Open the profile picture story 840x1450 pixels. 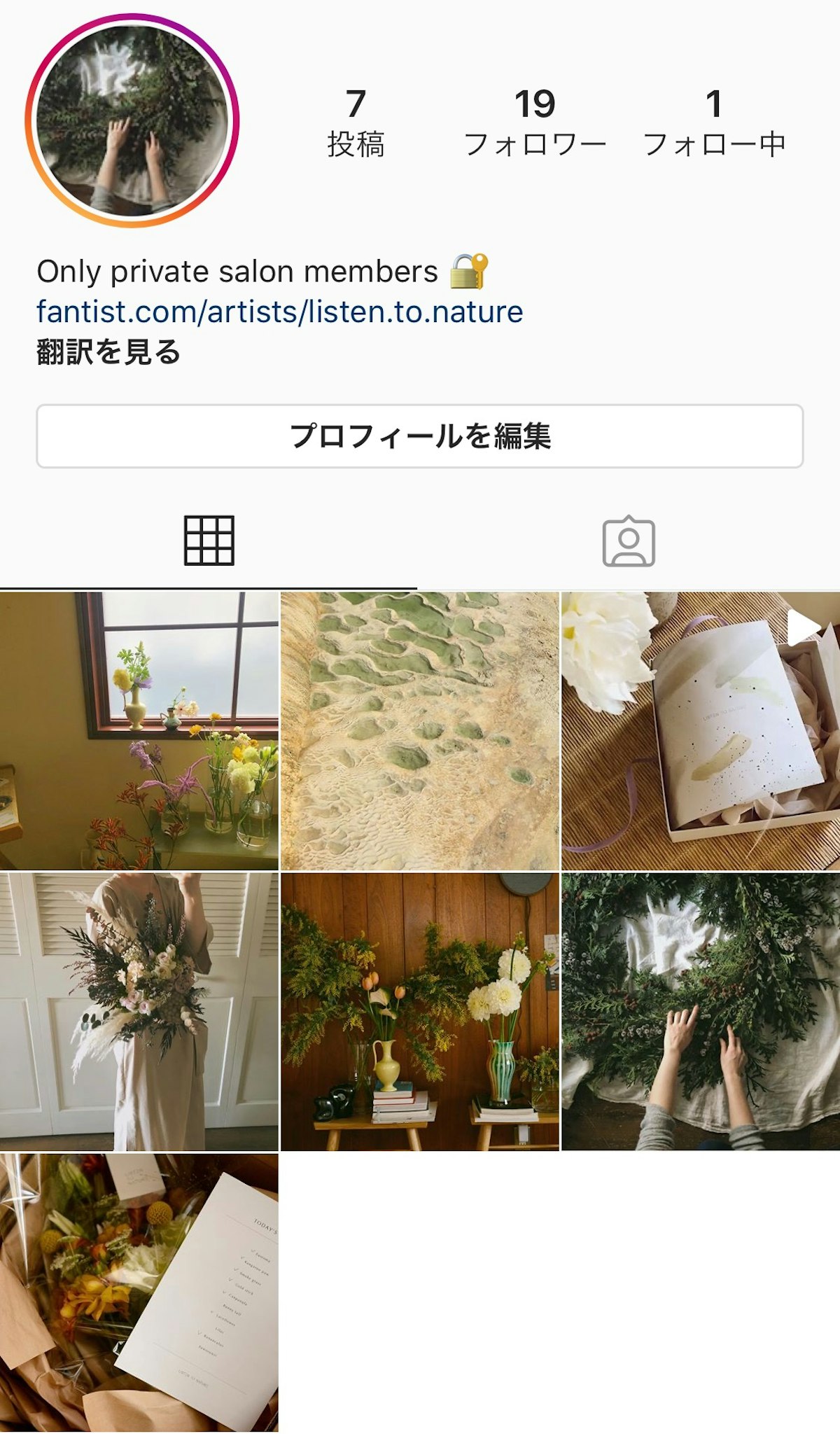click(132, 120)
